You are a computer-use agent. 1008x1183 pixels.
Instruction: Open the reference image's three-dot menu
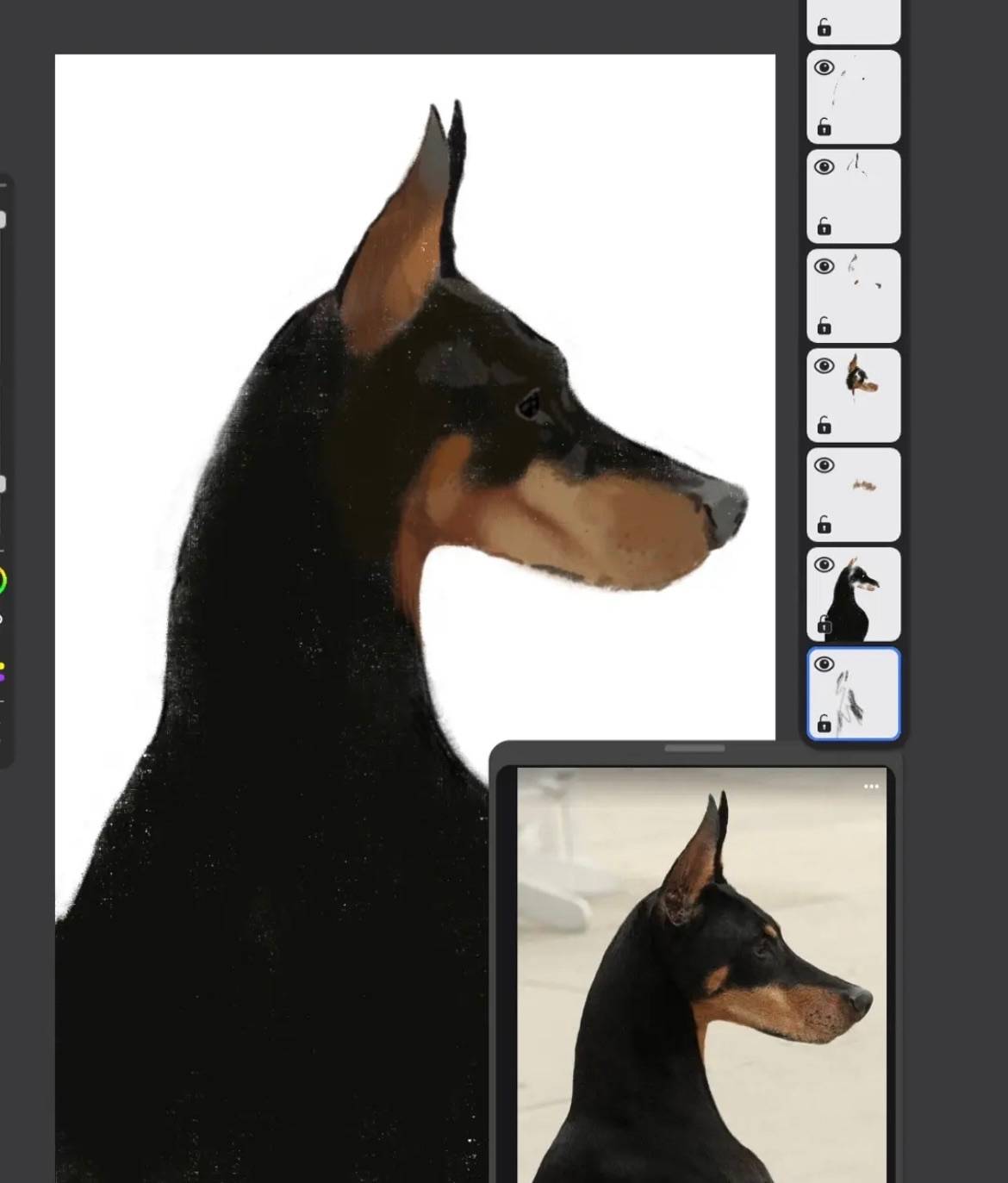tap(871, 786)
